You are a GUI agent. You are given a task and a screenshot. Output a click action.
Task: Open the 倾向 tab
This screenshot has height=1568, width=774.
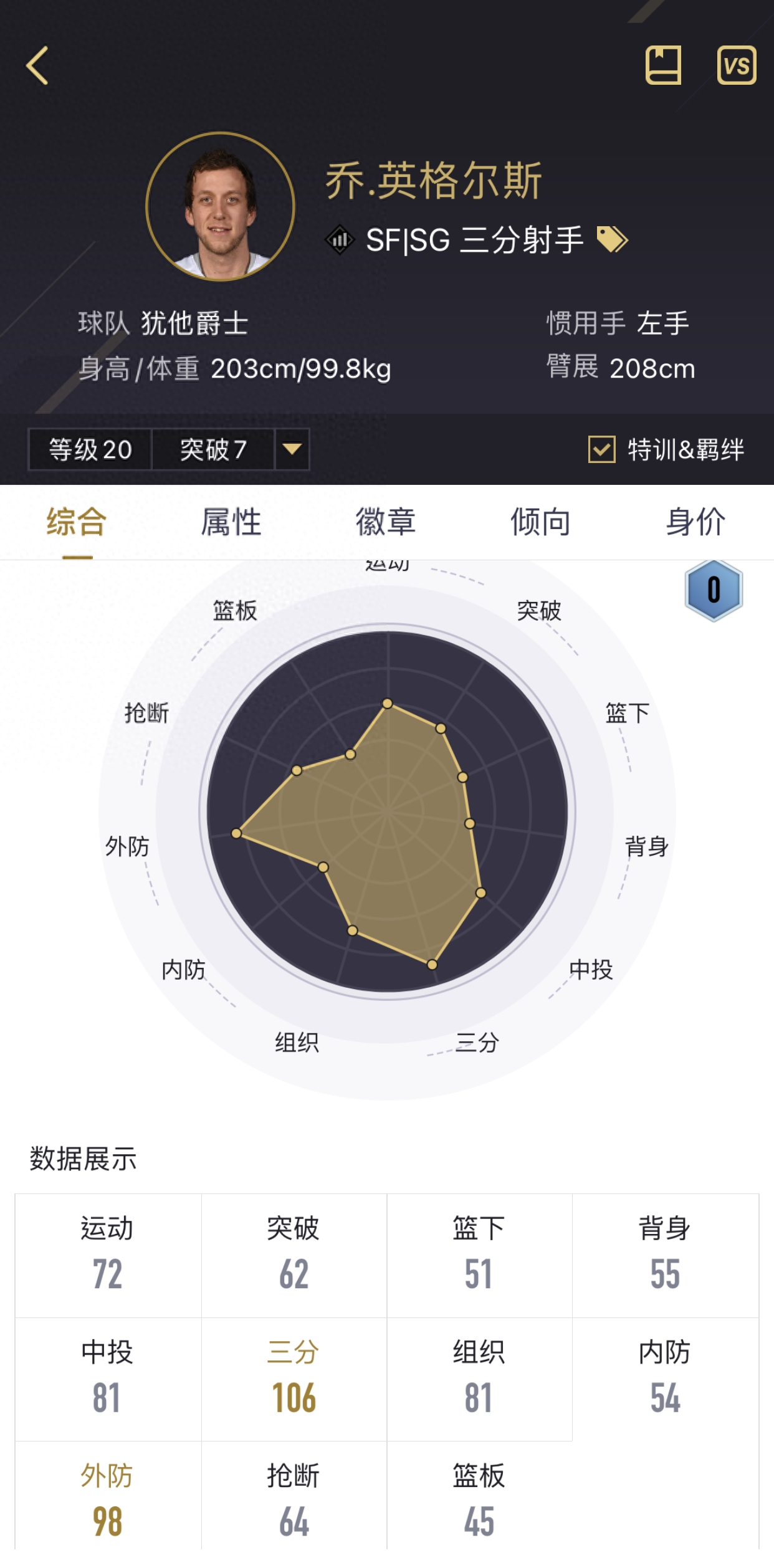[540, 522]
